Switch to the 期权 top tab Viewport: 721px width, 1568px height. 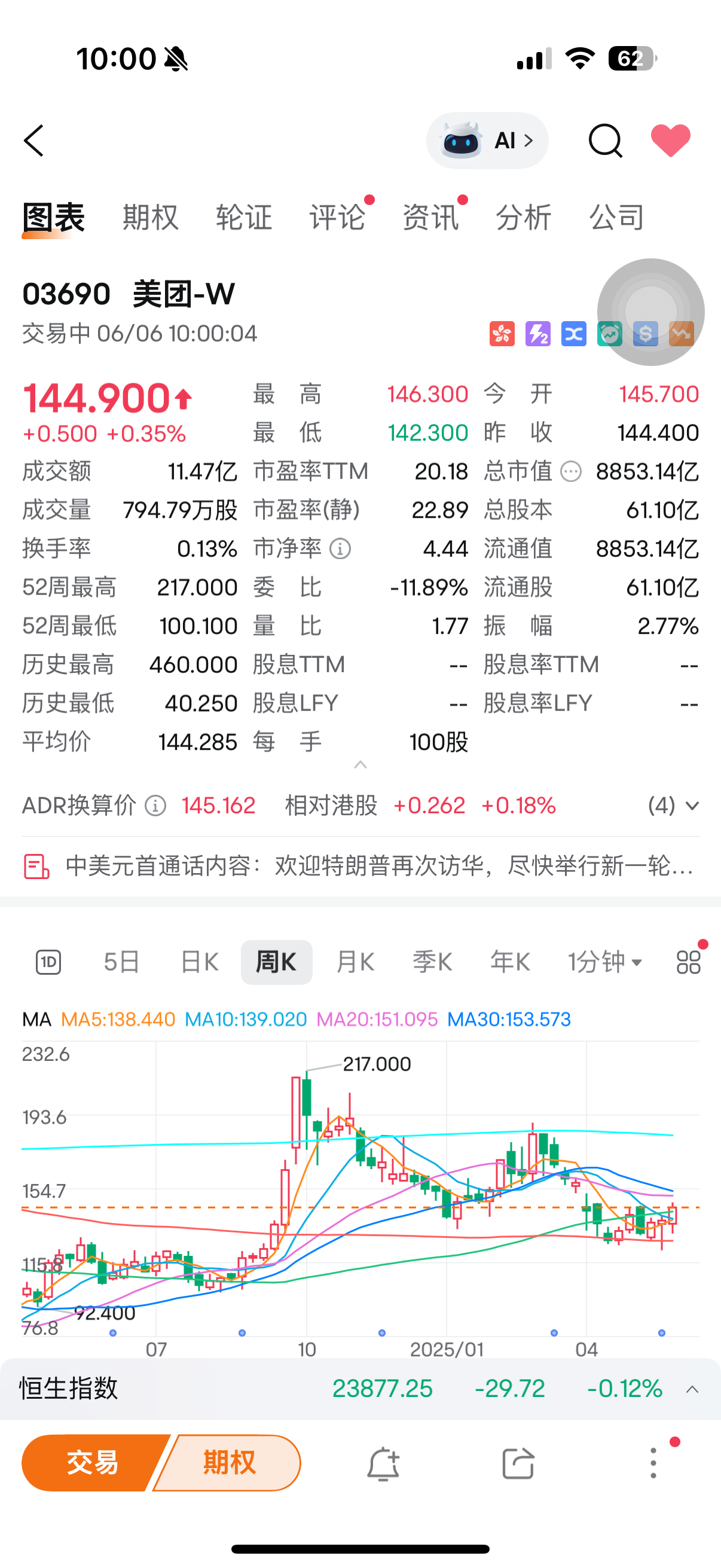pos(150,217)
